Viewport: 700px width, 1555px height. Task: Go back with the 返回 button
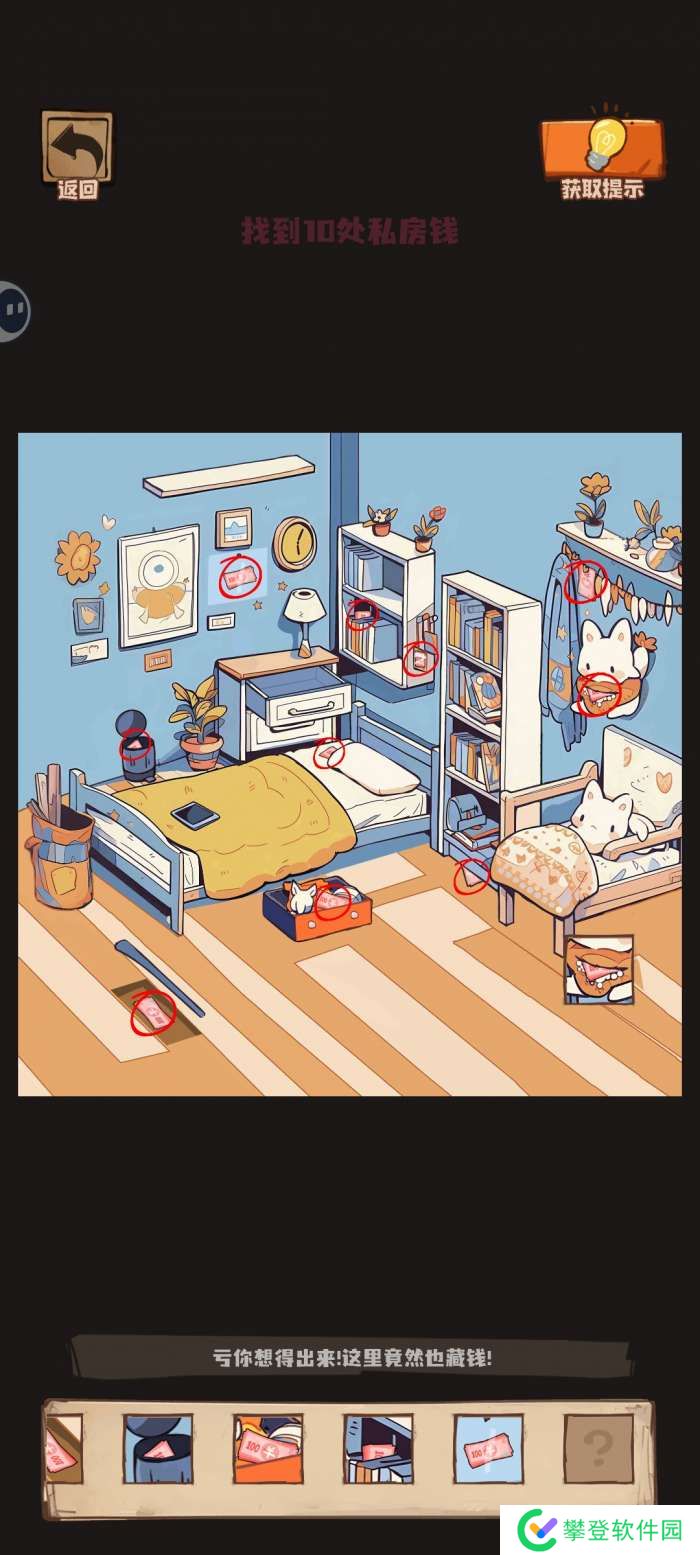(77, 152)
